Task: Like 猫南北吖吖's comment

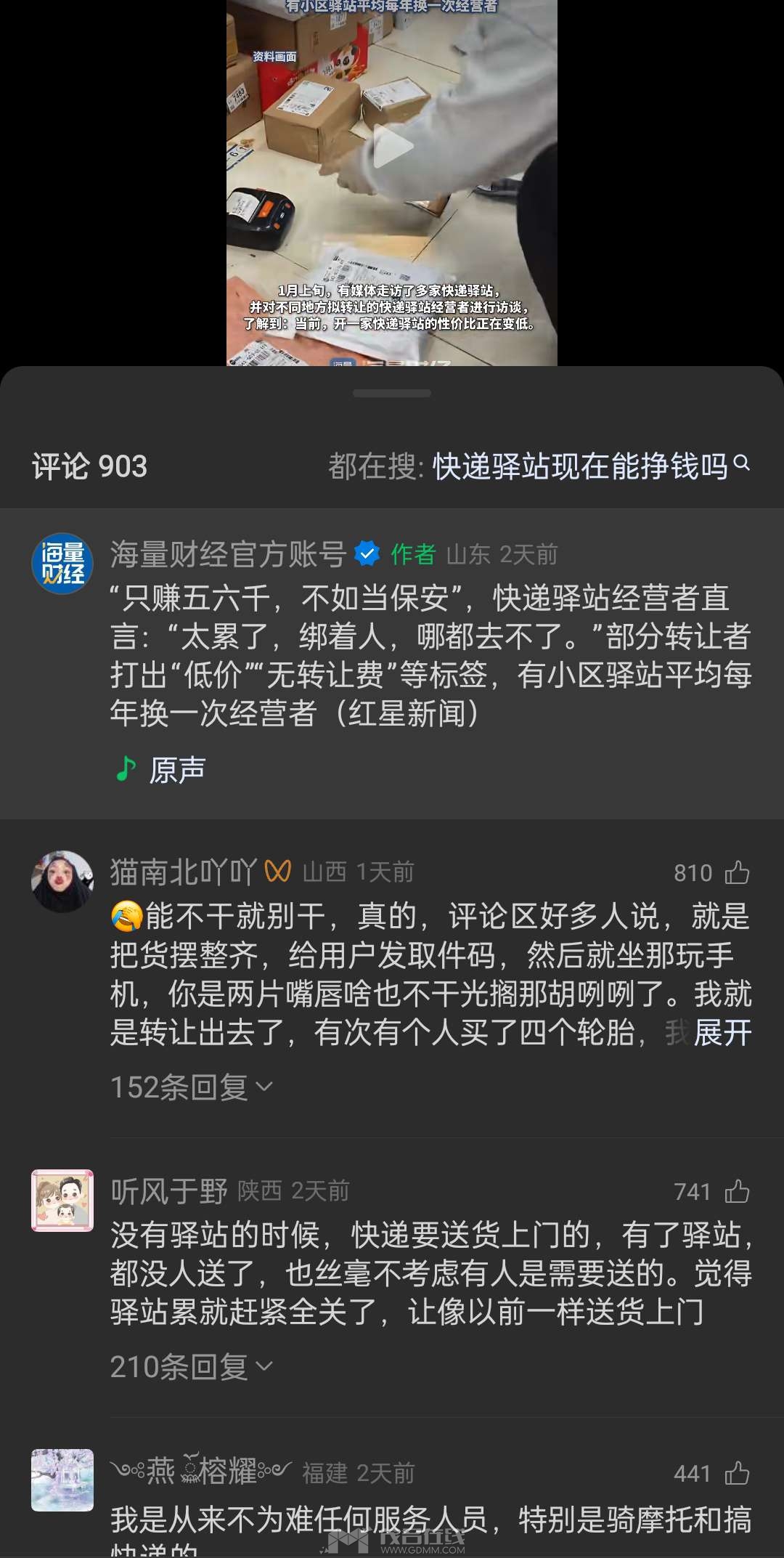Action: pos(737,872)
